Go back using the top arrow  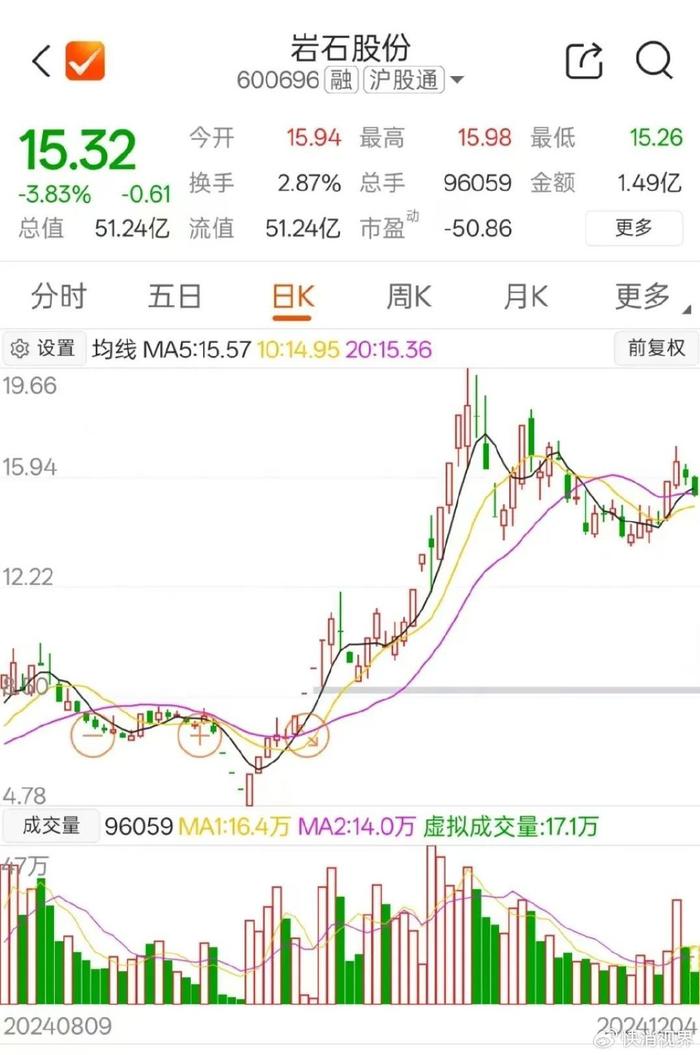[41, 62]
